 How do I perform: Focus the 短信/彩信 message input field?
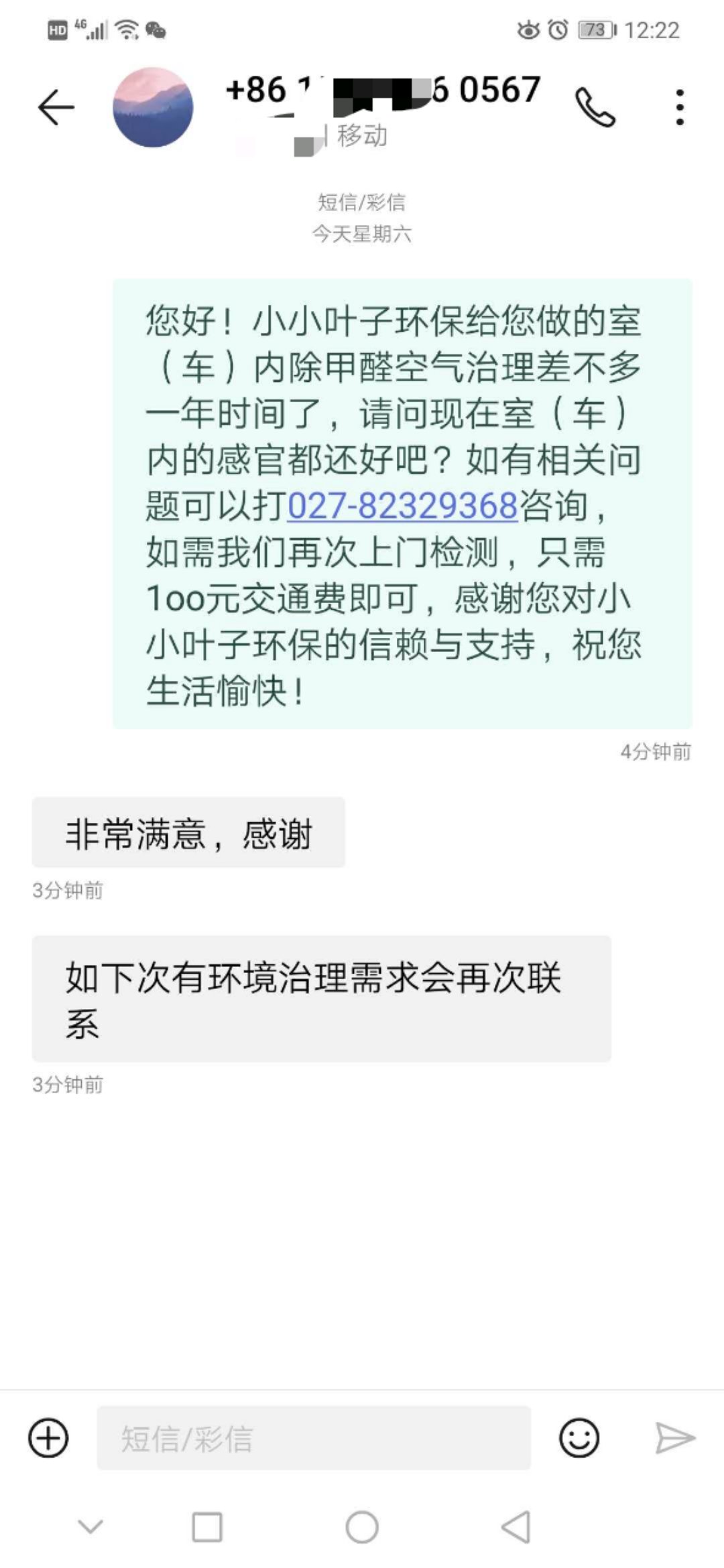(x=314, y=1439)
